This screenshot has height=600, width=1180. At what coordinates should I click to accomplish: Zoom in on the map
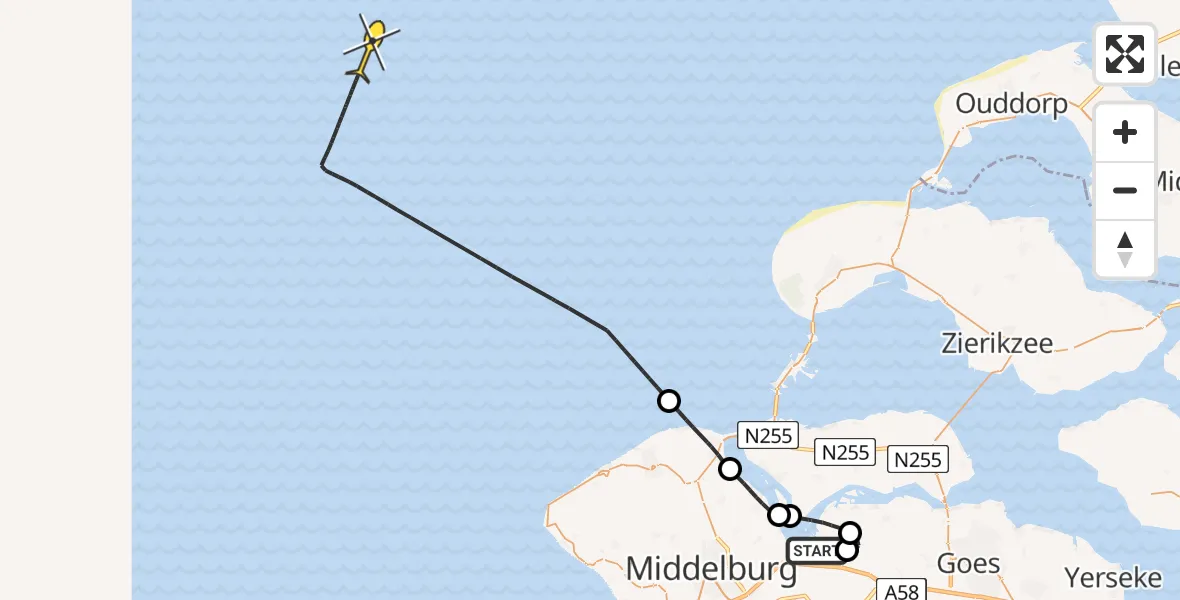1125,132
